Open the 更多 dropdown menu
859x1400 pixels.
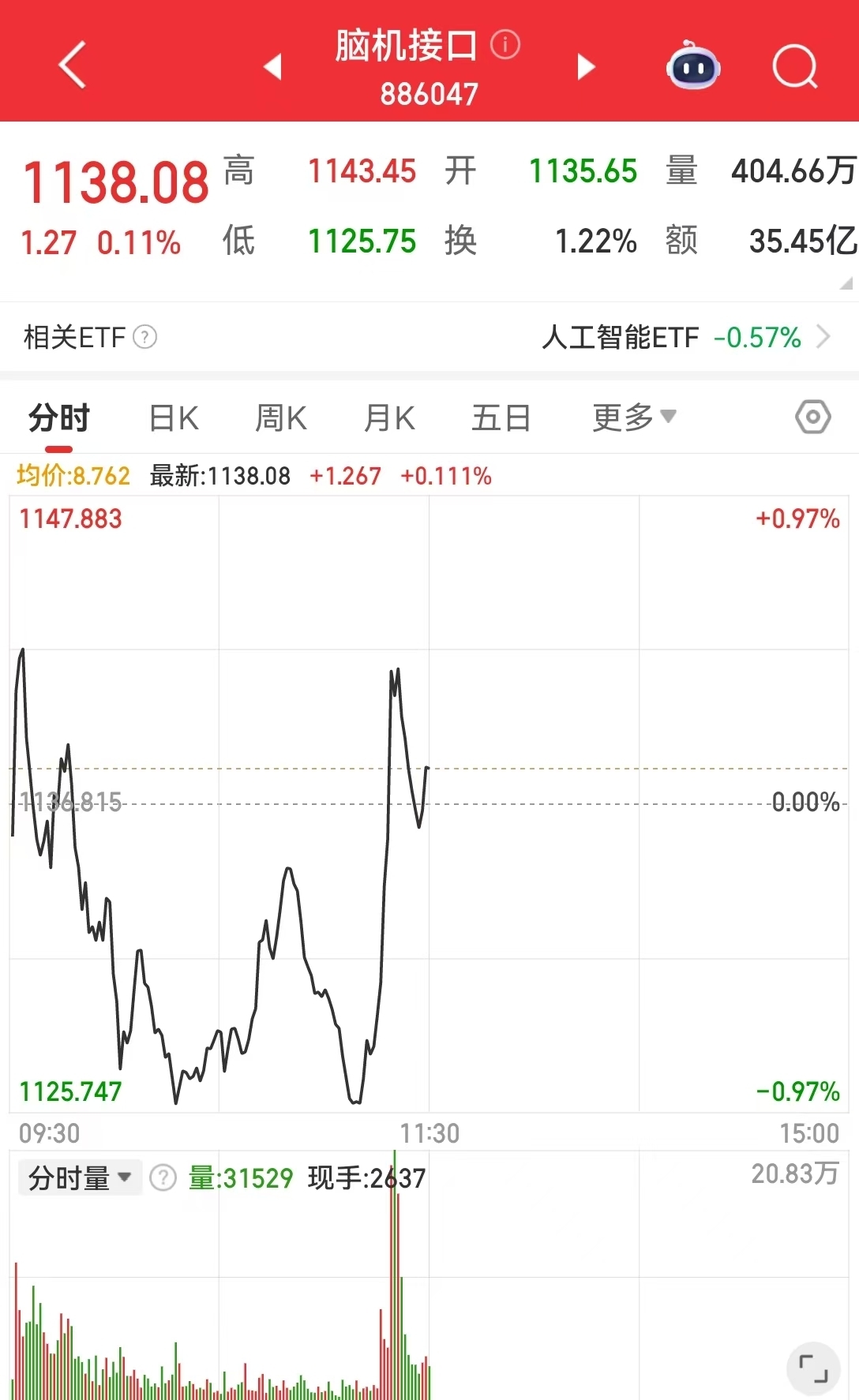point(632,417)
